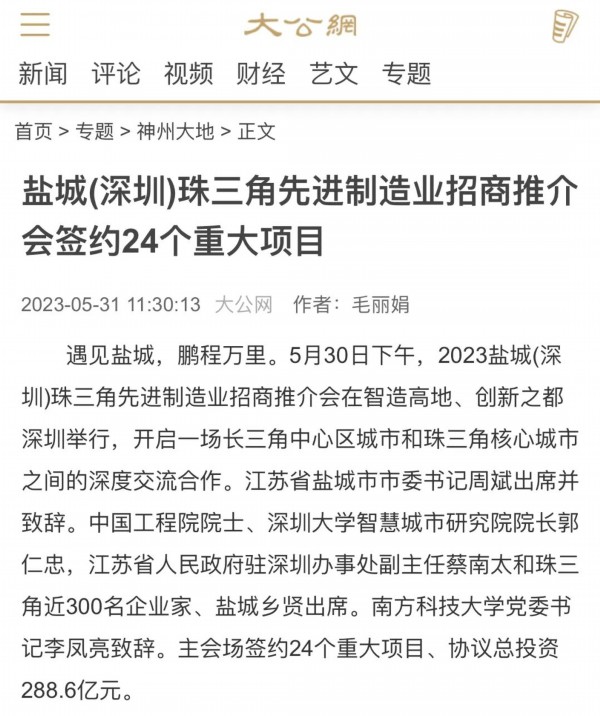Viewport: 600px width, 716px height.
Task: Open the hamburger menu
Action: (x=35, y=24)
